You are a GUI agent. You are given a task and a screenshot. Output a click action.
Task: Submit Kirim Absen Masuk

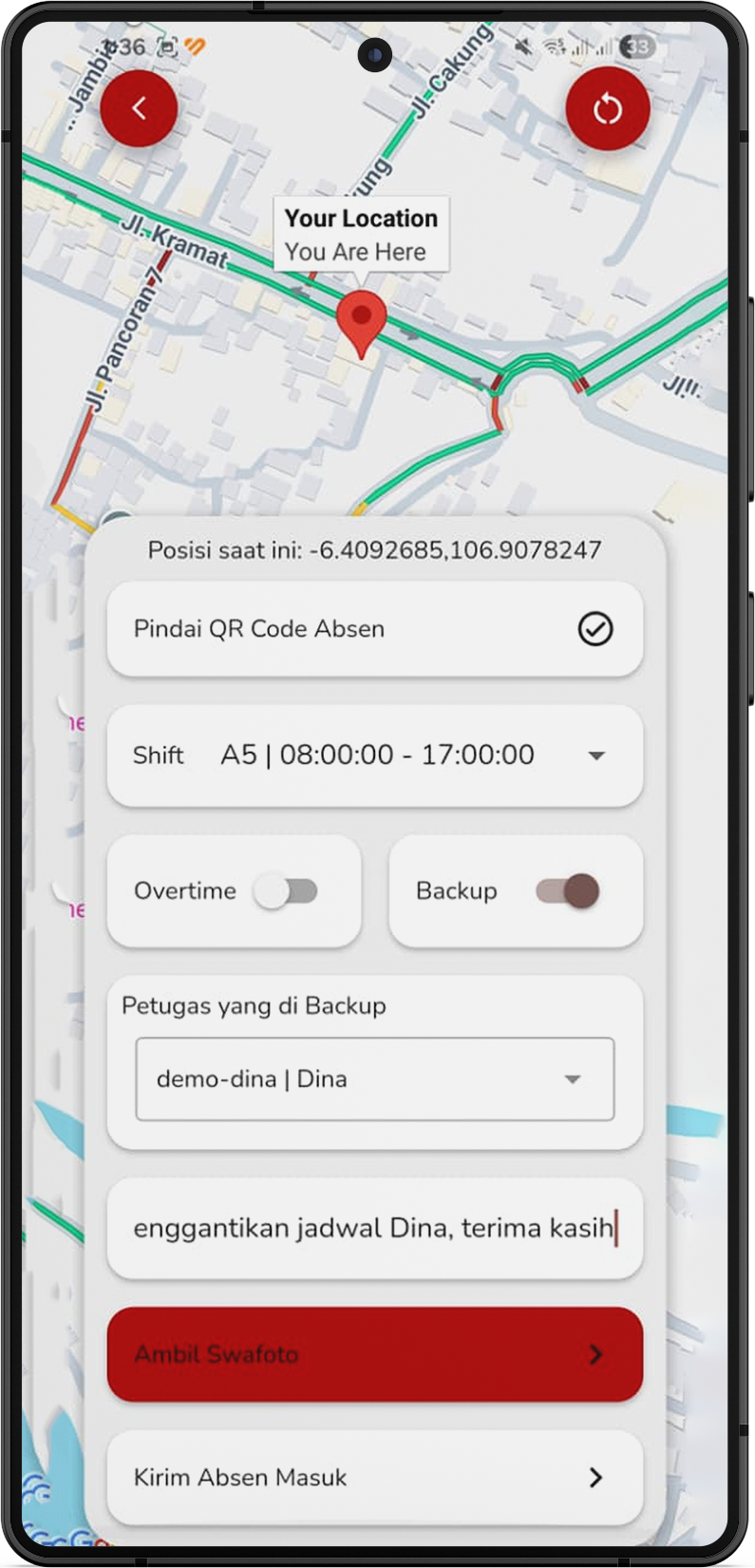(x=374, y=1478)
